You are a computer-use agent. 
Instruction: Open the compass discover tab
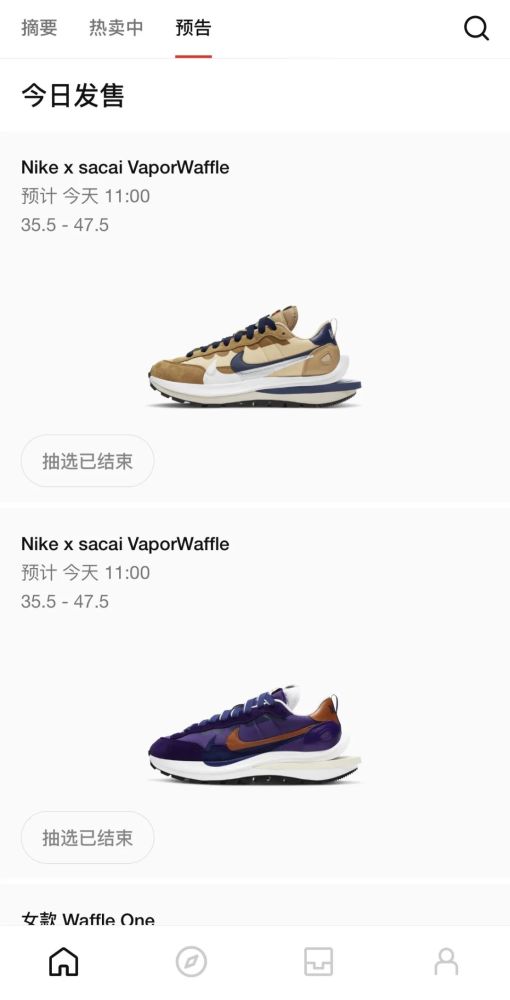[191, 961]
